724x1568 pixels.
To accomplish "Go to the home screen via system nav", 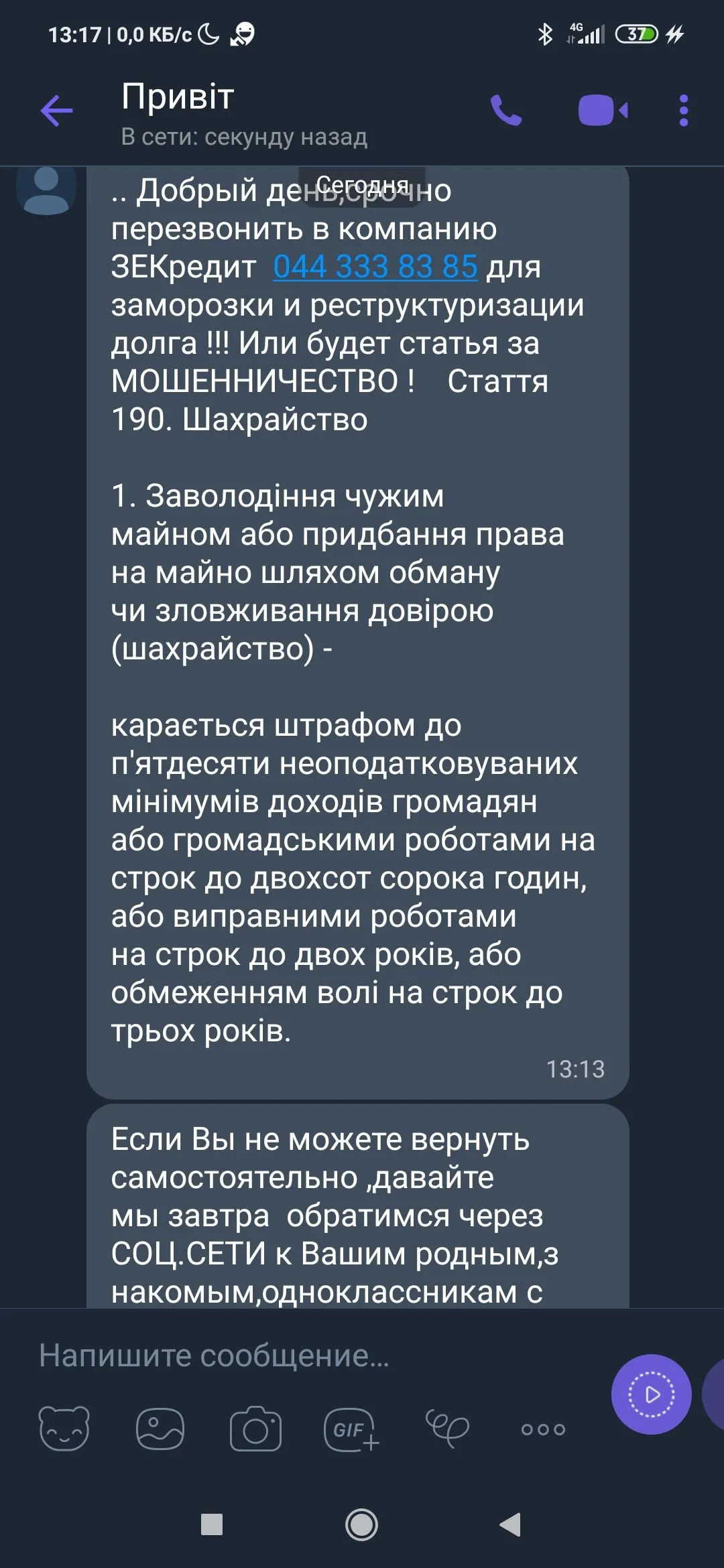I will [x=361, y=1525].
